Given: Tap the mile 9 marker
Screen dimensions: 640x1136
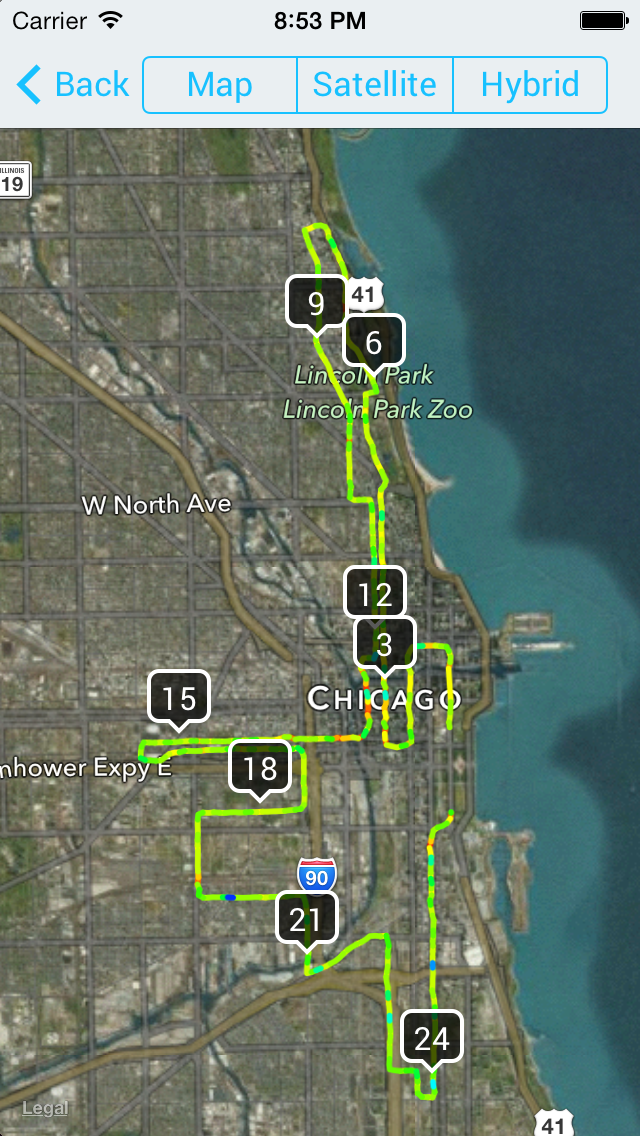Looking at the screenshot, I should pyautogui.click(x=316, y=304).
